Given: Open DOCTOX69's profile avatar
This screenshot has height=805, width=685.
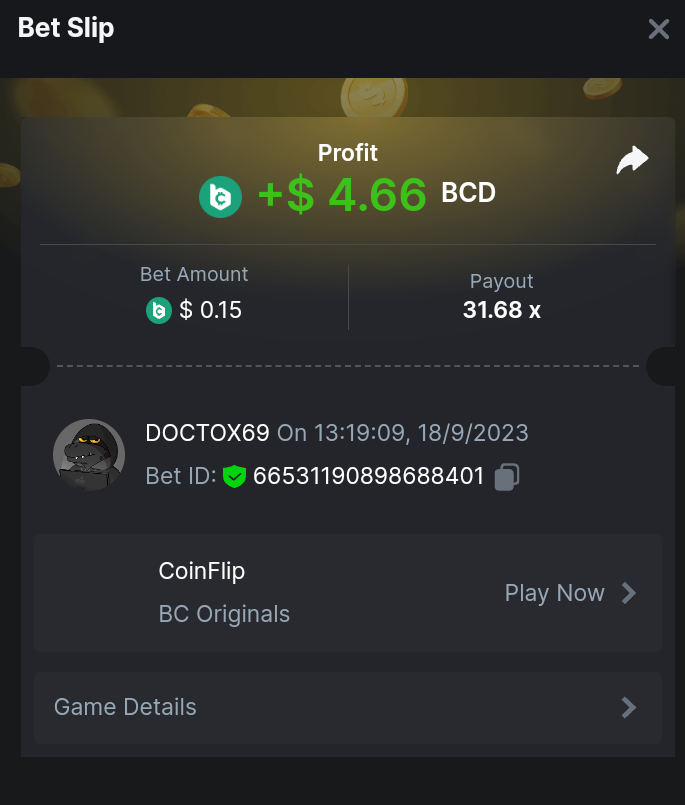Looking at the screenshot, I should (x=89, y=455).
